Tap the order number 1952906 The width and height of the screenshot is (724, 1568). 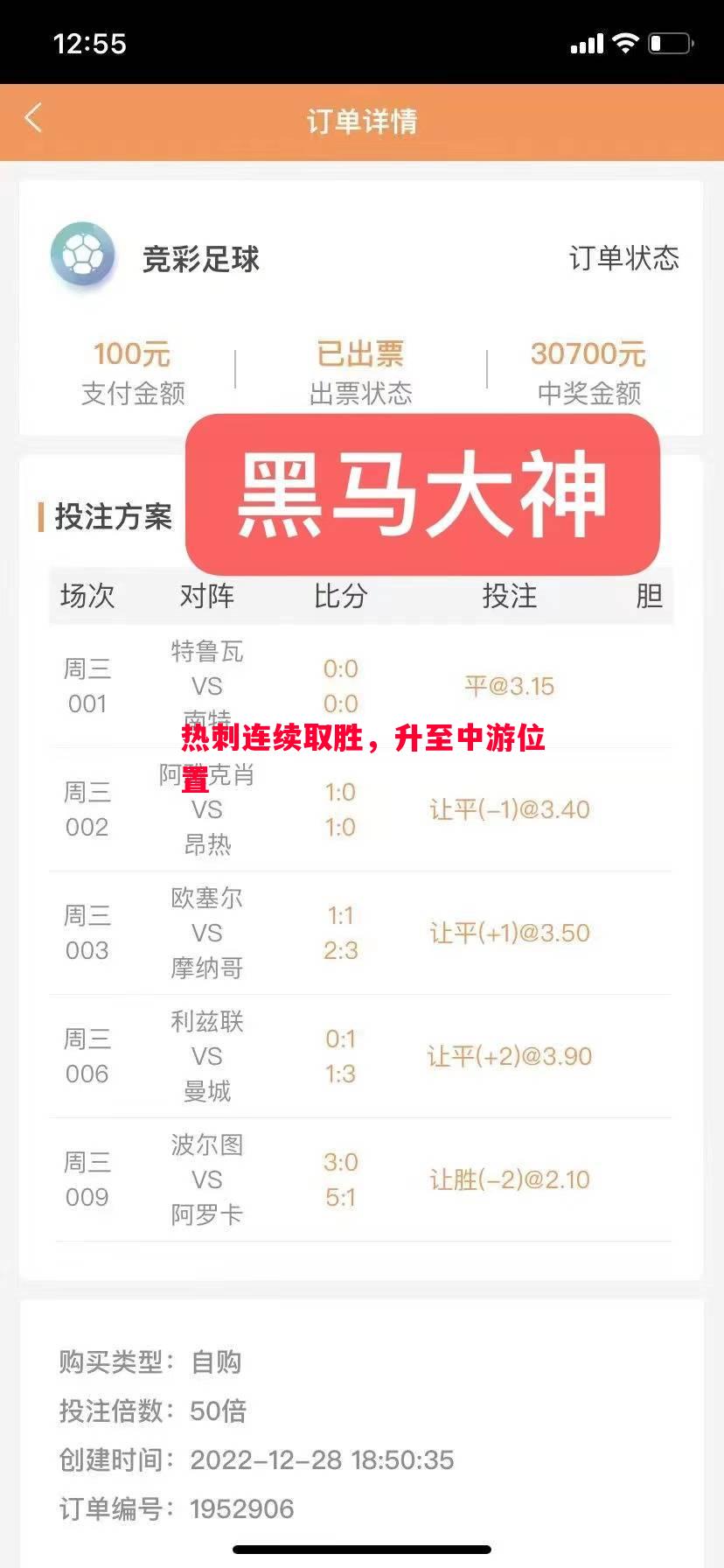click(x=240, y=1509)
